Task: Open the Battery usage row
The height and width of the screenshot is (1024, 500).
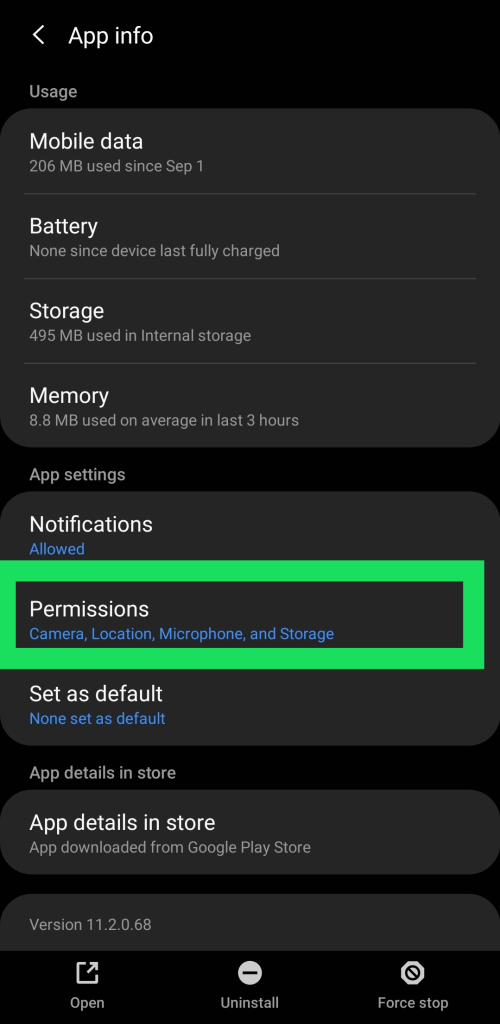Action: (x=250, y=236)
